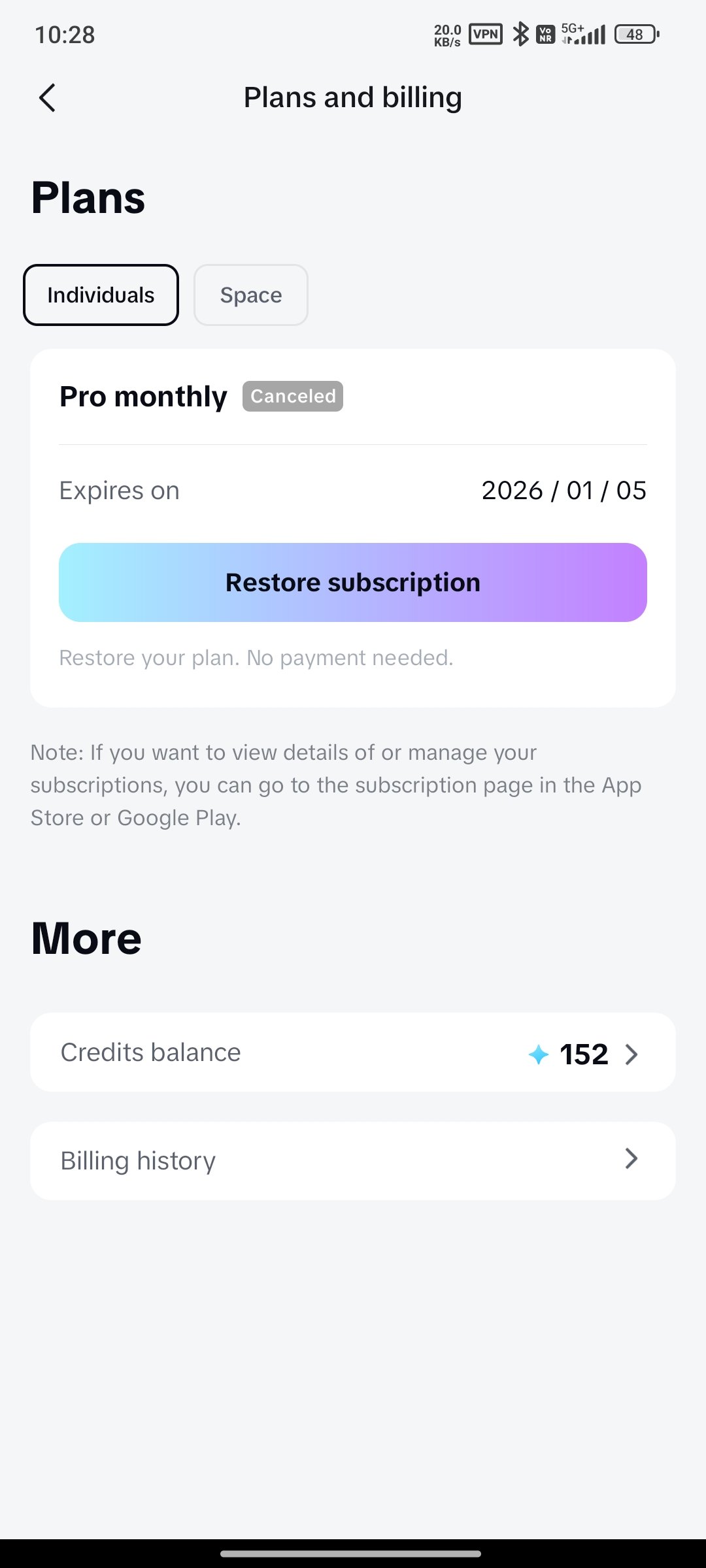
Task: Restore the Pro monthly subscription
Action: [x=353, y=582]
